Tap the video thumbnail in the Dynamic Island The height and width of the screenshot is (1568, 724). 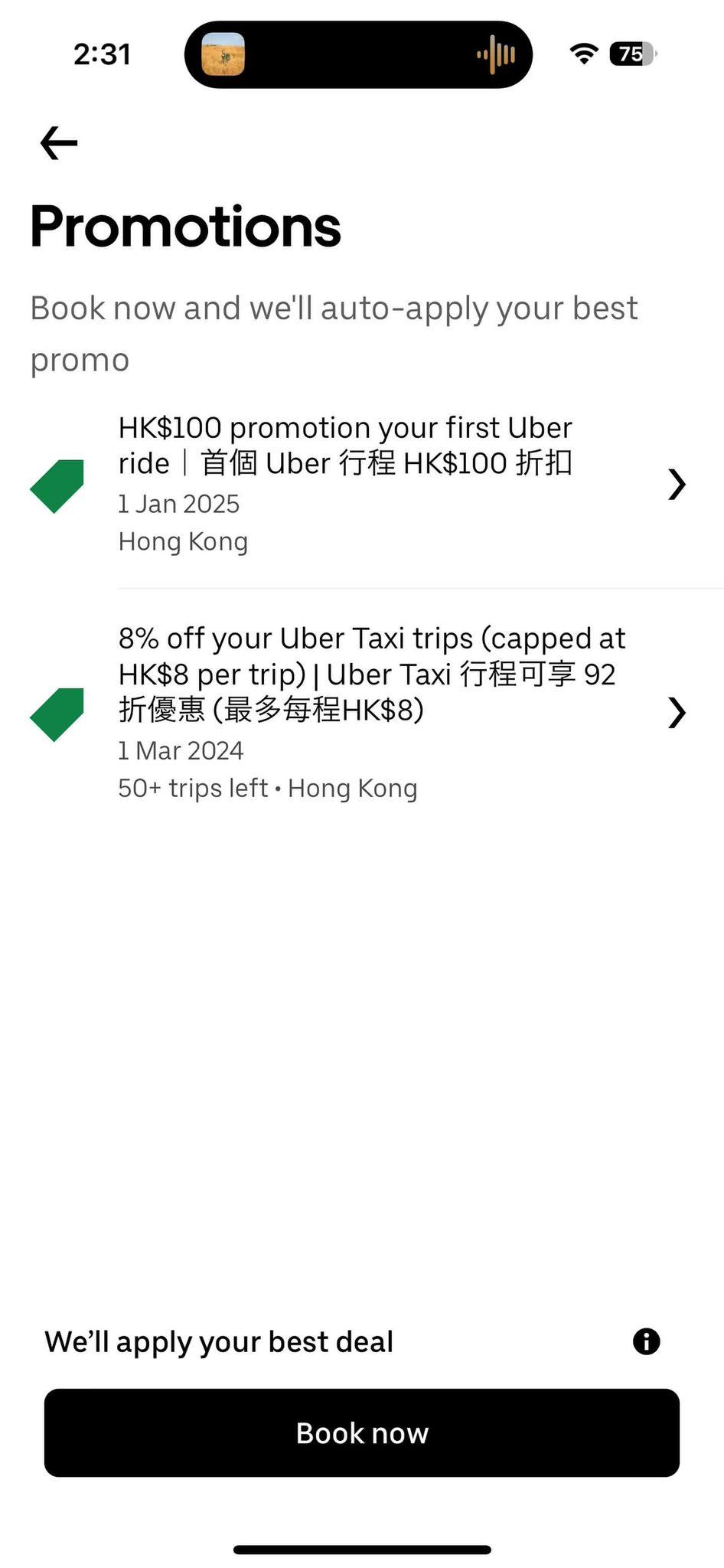point(225,54)
